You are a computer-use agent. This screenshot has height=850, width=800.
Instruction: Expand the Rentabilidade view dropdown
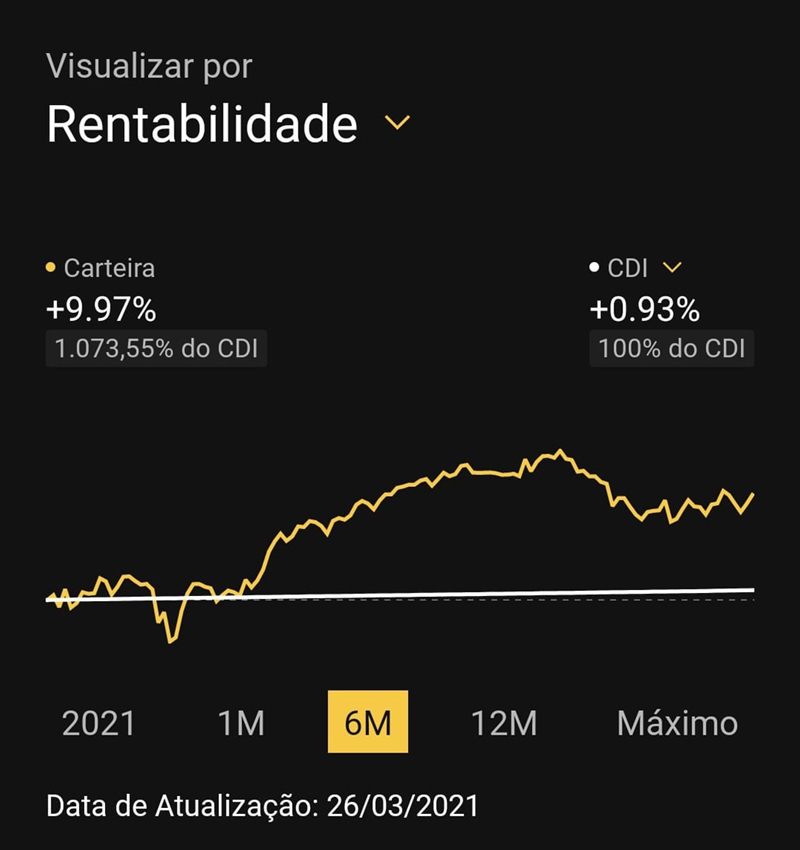coord(397,124)
